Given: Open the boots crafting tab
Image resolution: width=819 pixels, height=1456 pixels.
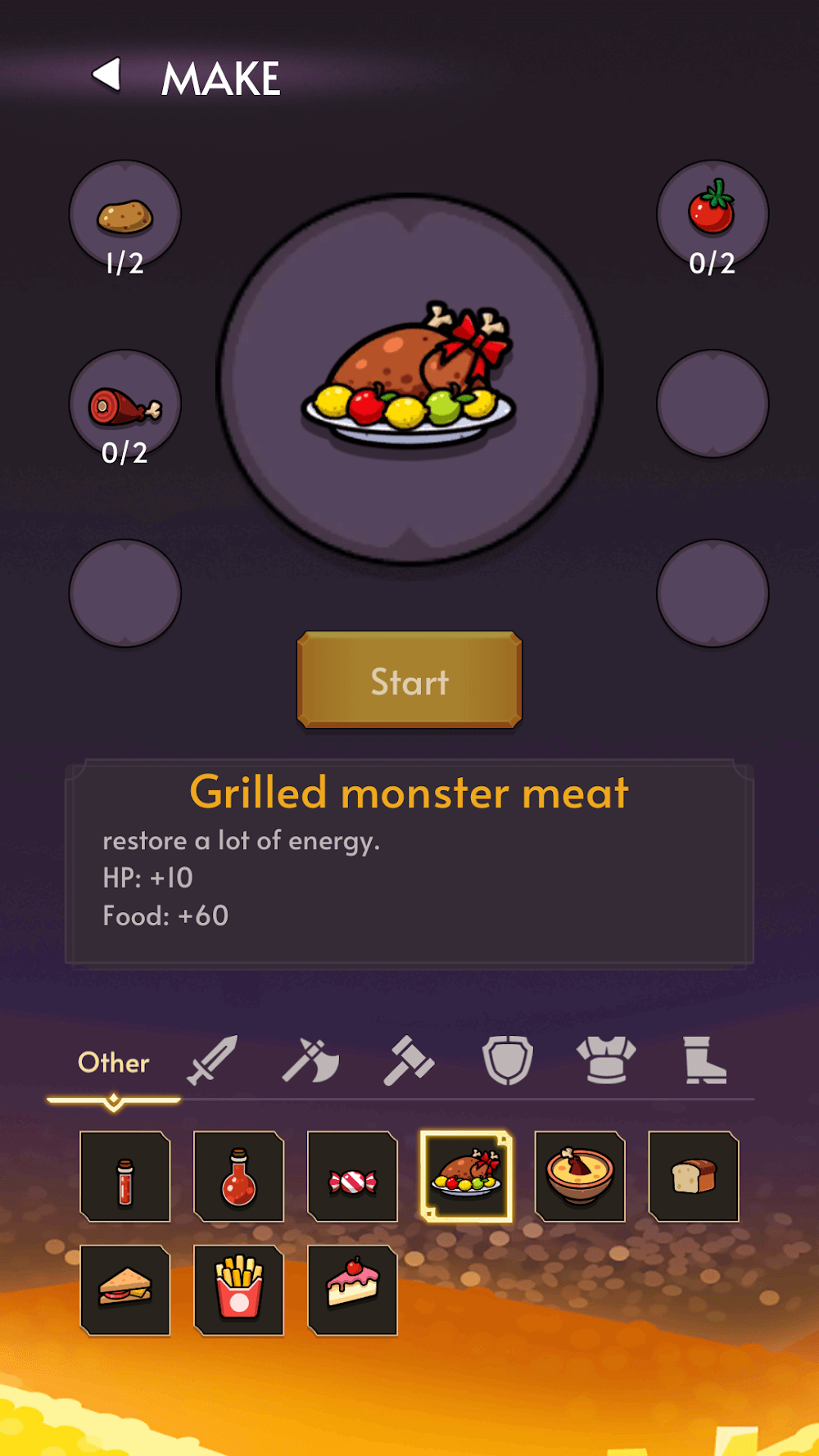Looking at the screenshot, I should click(704, 1060).
